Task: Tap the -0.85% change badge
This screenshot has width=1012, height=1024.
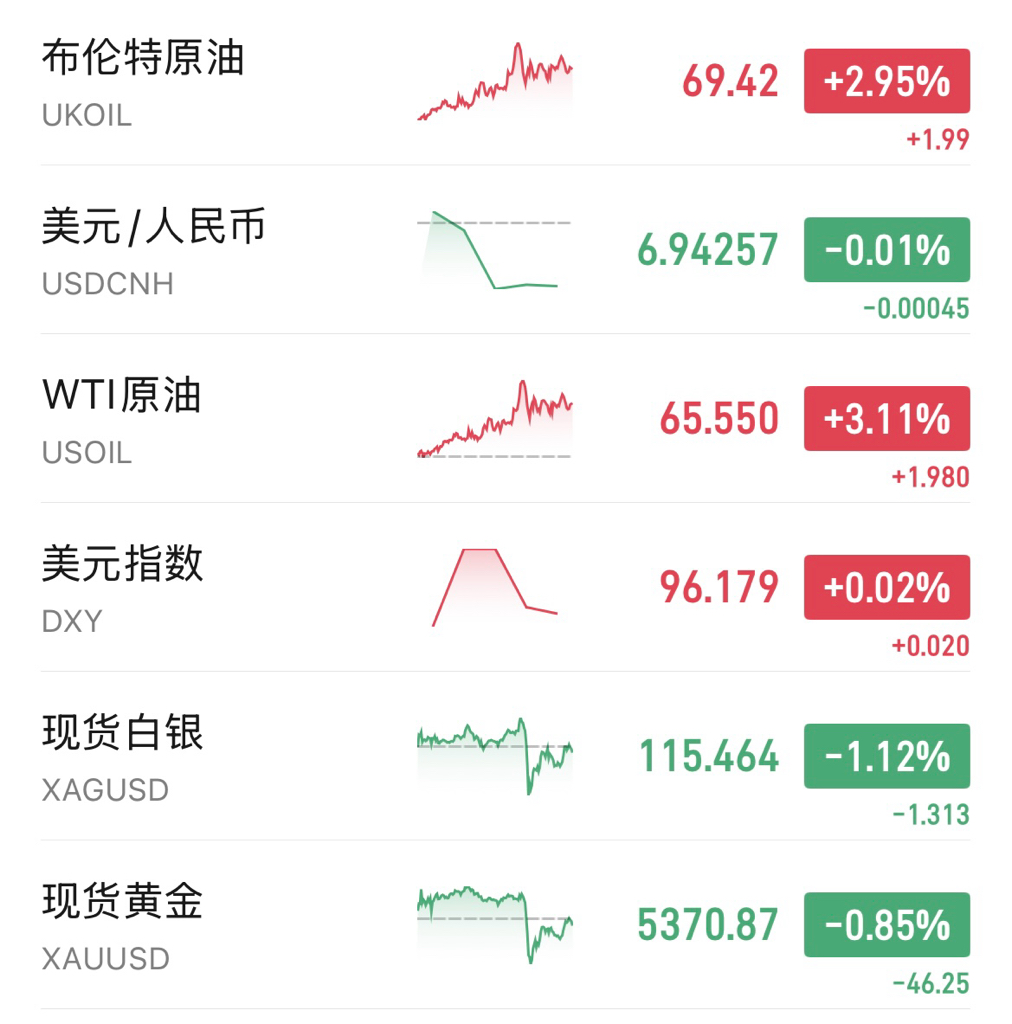Action: (x=887, y=925)
